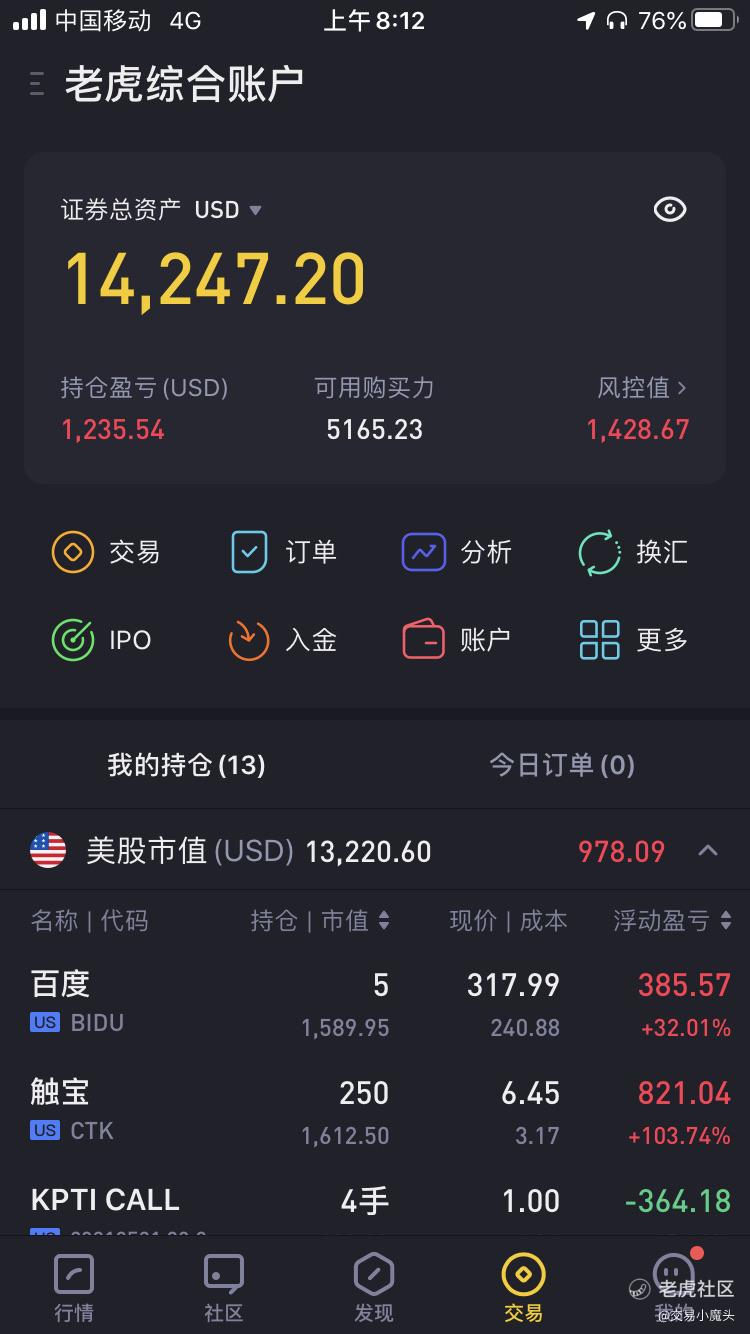
Task: Hide asset values with the eye icon
Action: [669, 209]
